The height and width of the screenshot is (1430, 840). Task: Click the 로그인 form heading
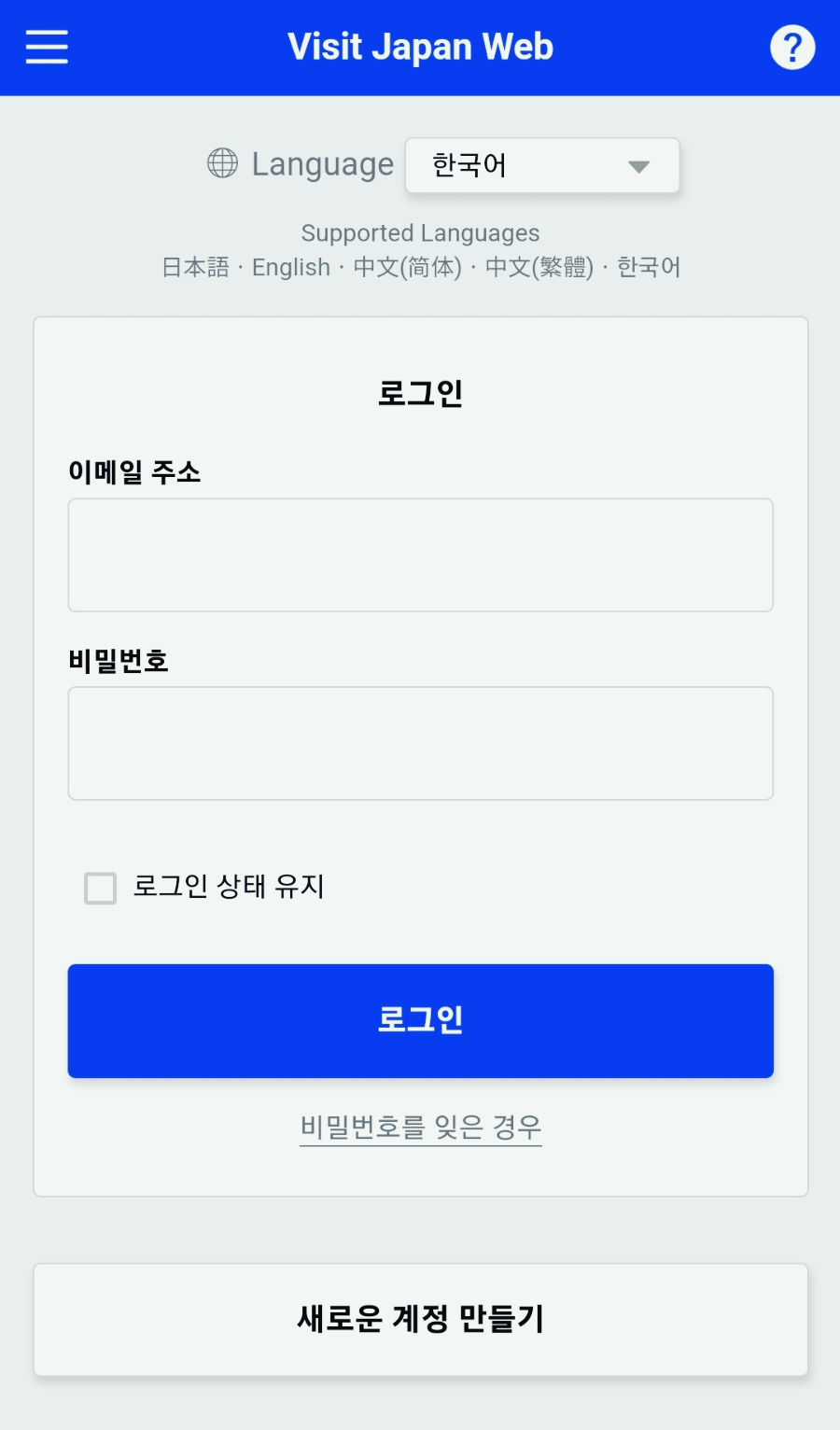(420, 392)
